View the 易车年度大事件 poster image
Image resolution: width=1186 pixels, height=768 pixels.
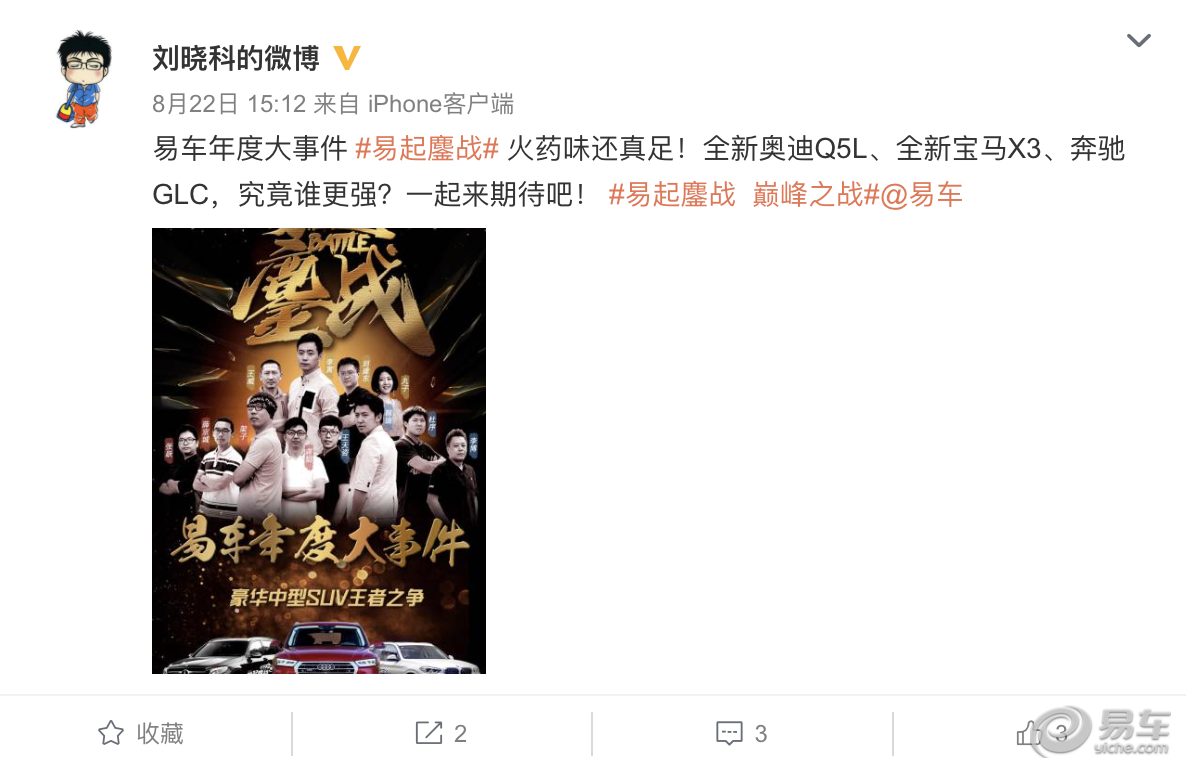(x=318, y=450)
